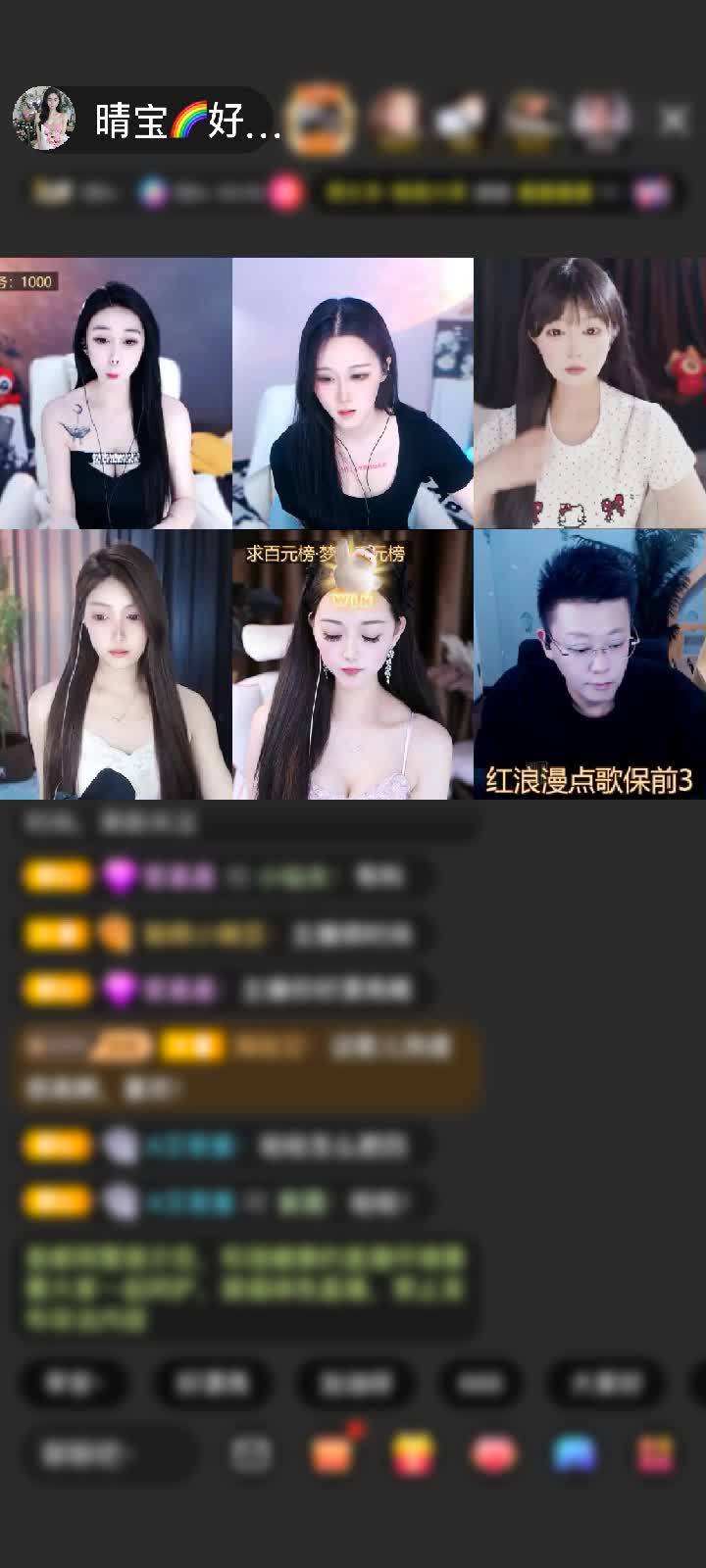Open the emoji picker next to chat input
Viewport: 706px width, 1568px height.
click(252, 1454)
